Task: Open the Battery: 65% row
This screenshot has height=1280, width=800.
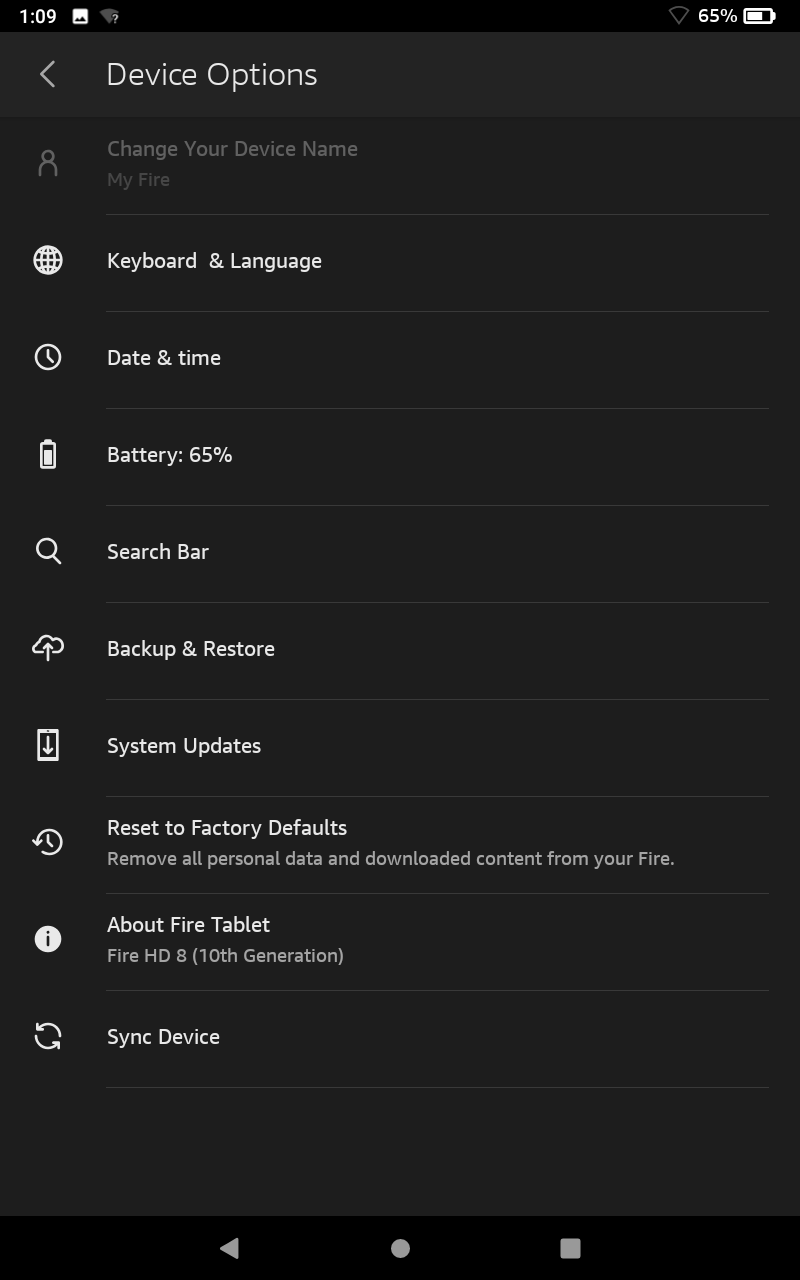Action: point(400,456)
